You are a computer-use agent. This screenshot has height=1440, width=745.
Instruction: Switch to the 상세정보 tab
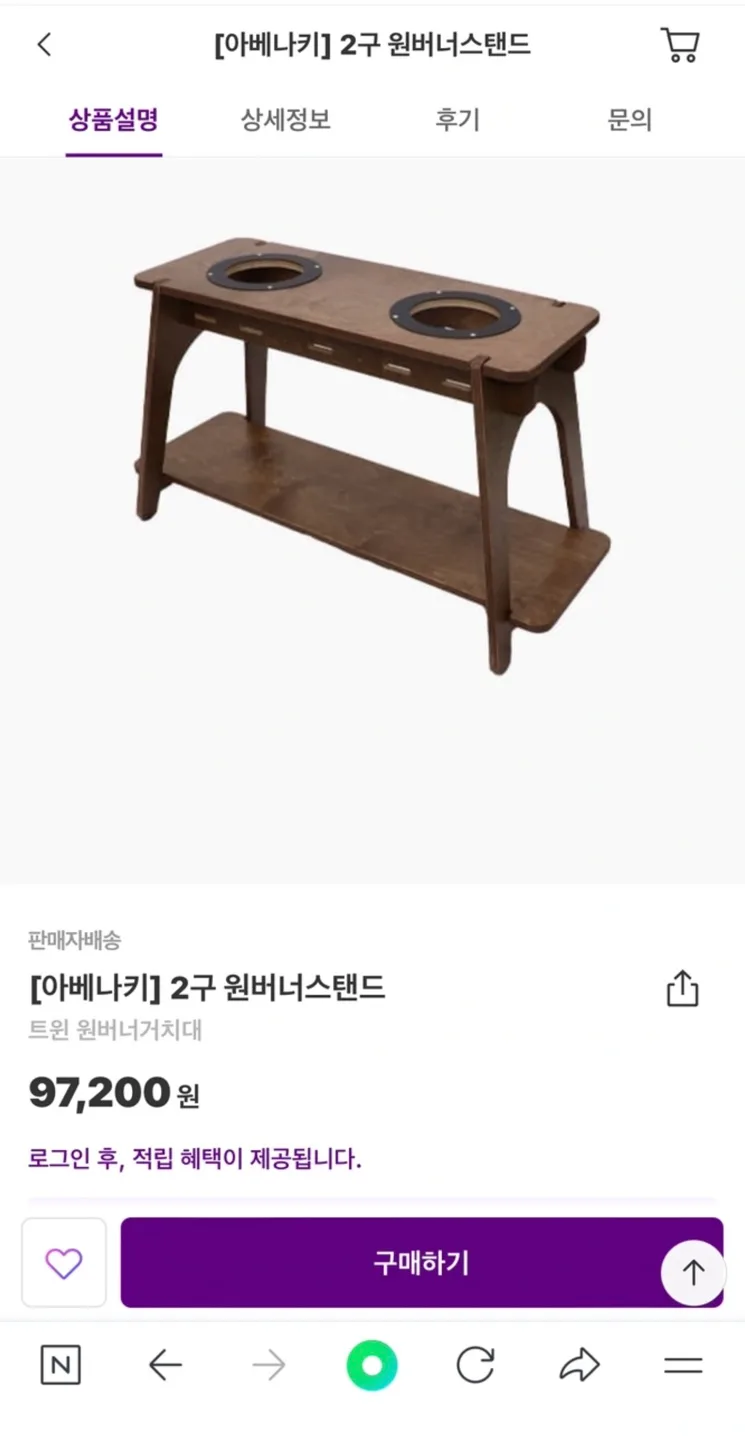coord(285,121)
